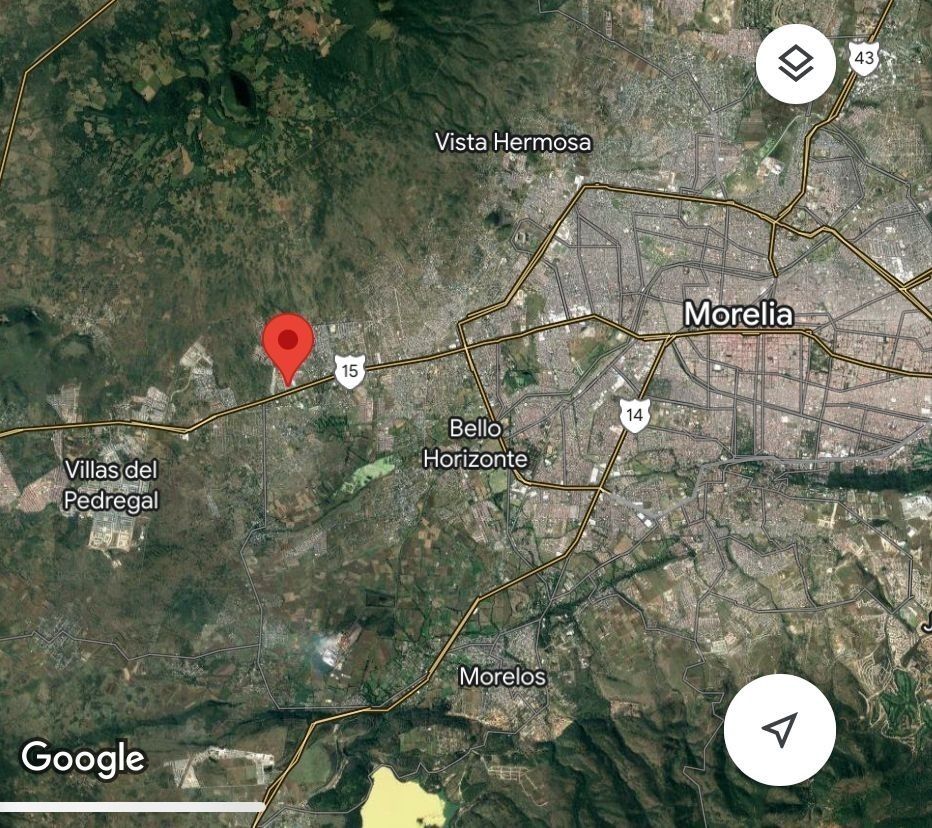Viewport: 932px width, 828px height.
Task: Open the map layers selector
Action: tap(796, 64)
